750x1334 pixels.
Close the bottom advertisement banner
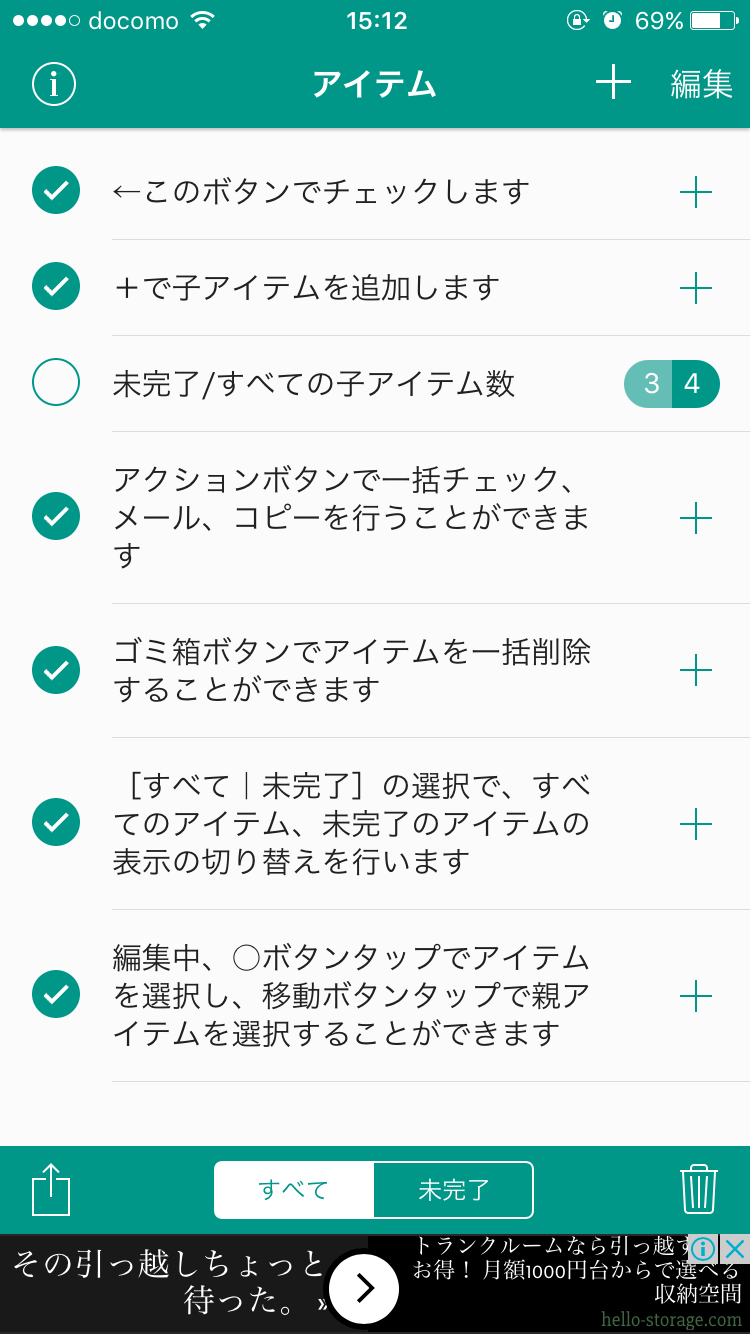735,1248
